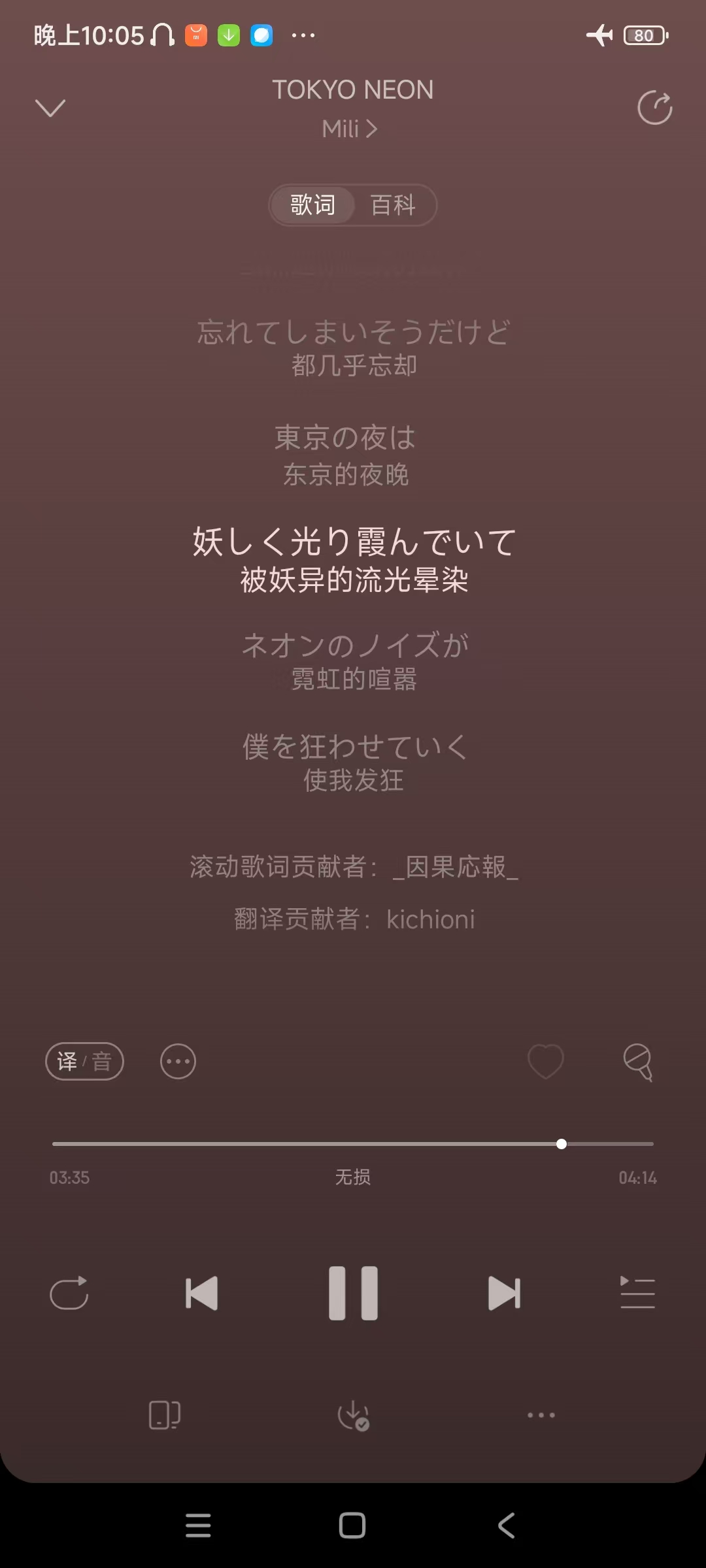The image size is (706, 1568).
Task: Open the comments bubble
Action: click(x=637, y=1061)
